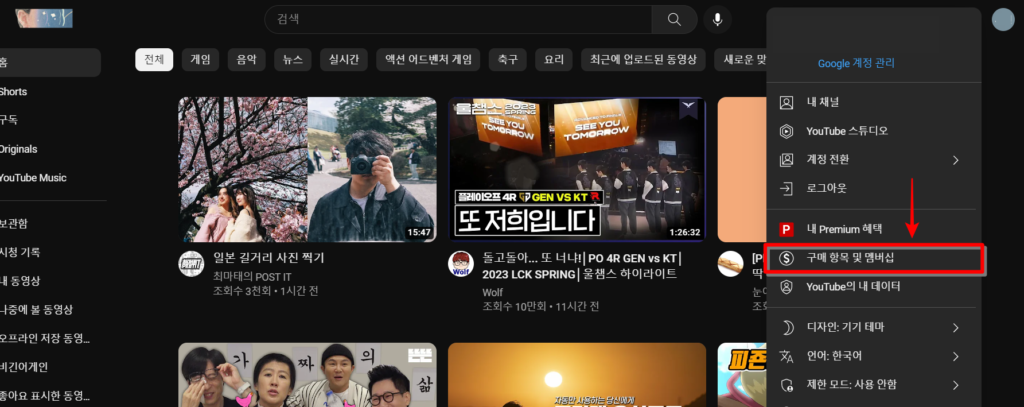Select the 축구 filter chip

[x=507, y=60]
